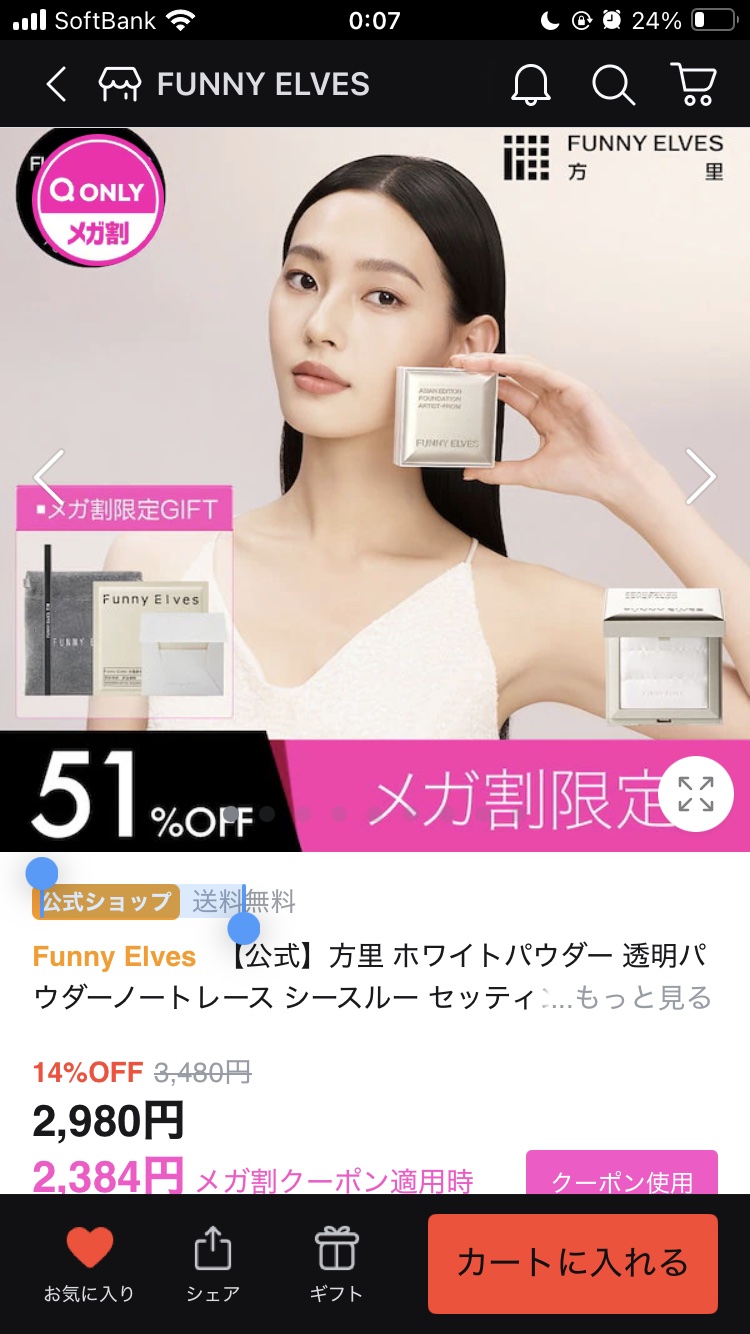Image resolution: width=750 pixels, height=1334 pixels.
Task: Open the search icon
Action: (613, 85)
